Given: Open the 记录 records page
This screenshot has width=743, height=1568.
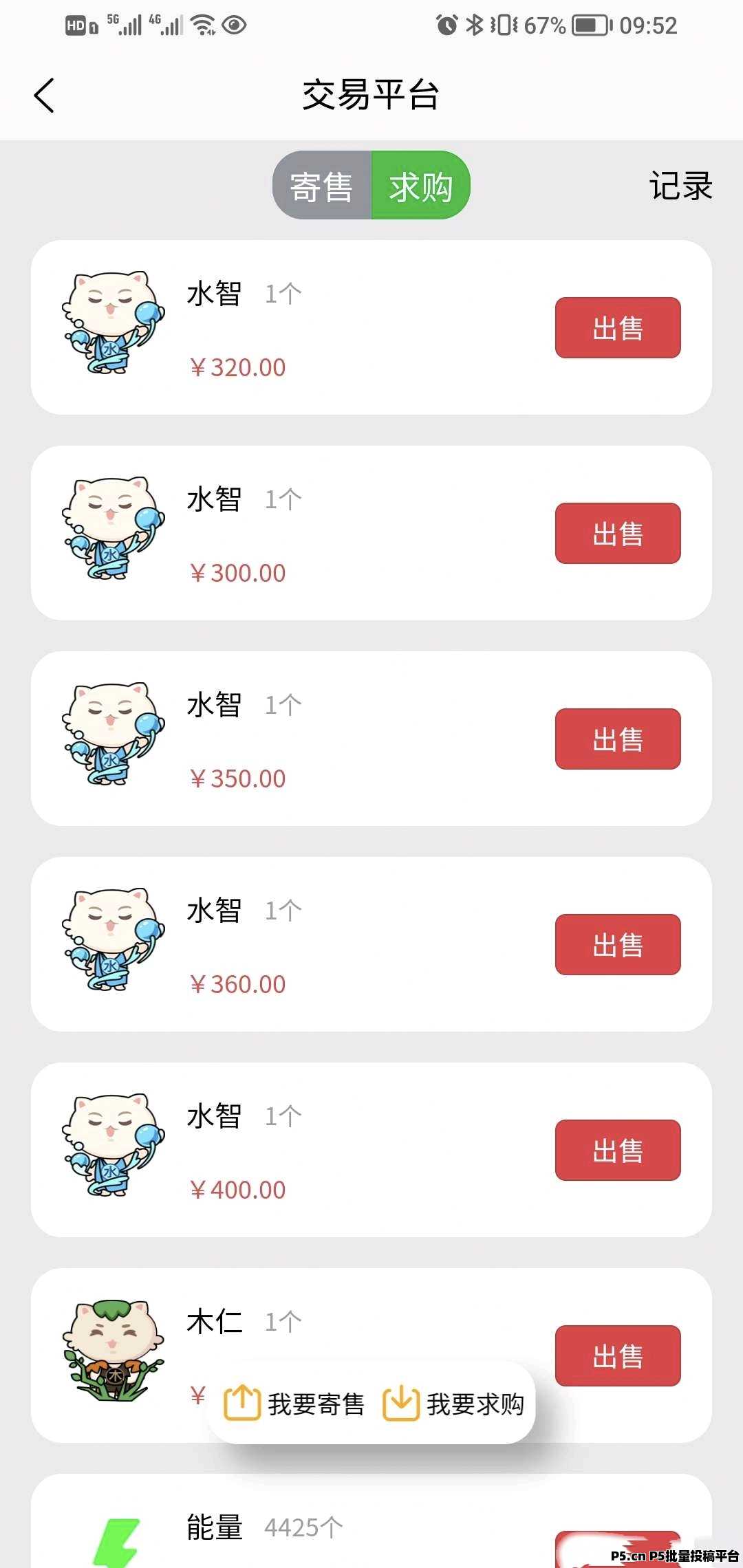Looking at the screenshot, I should pyautogui.click(x=680, y=186).
